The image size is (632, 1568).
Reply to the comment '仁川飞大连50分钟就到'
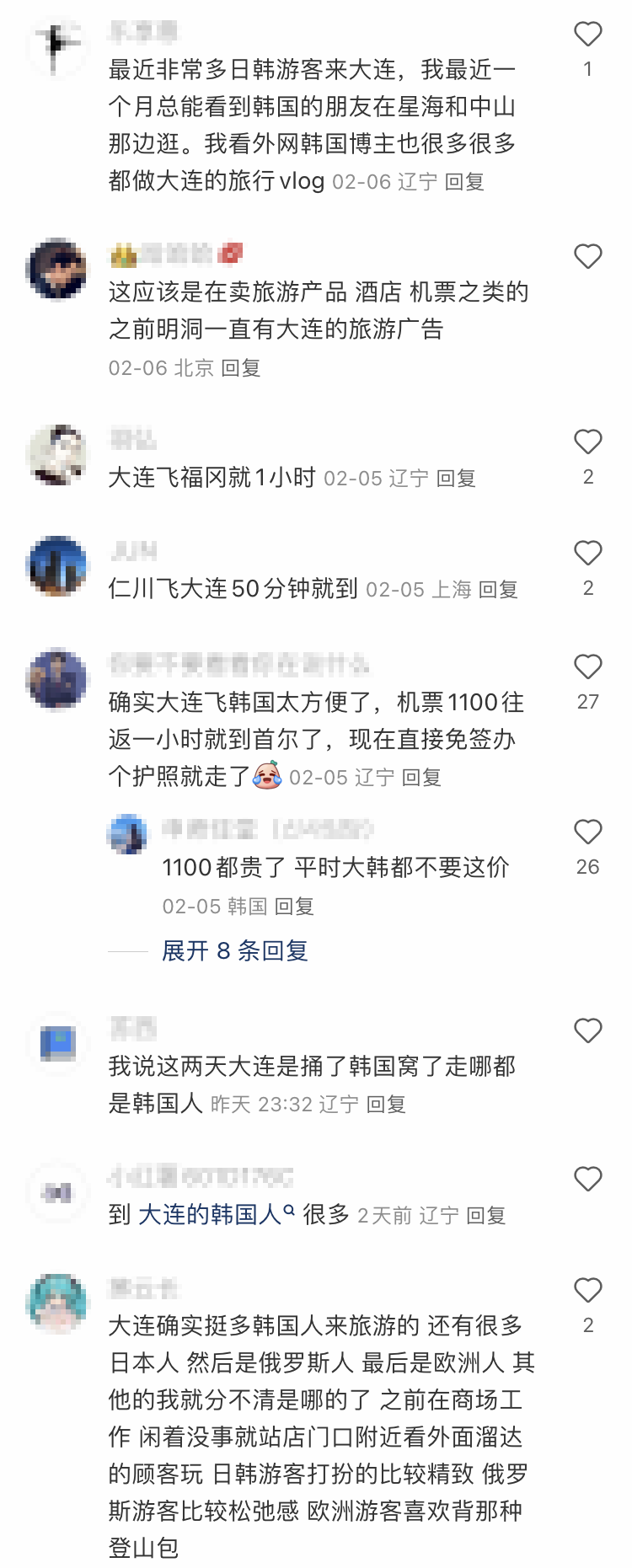[x=497, y=590]
